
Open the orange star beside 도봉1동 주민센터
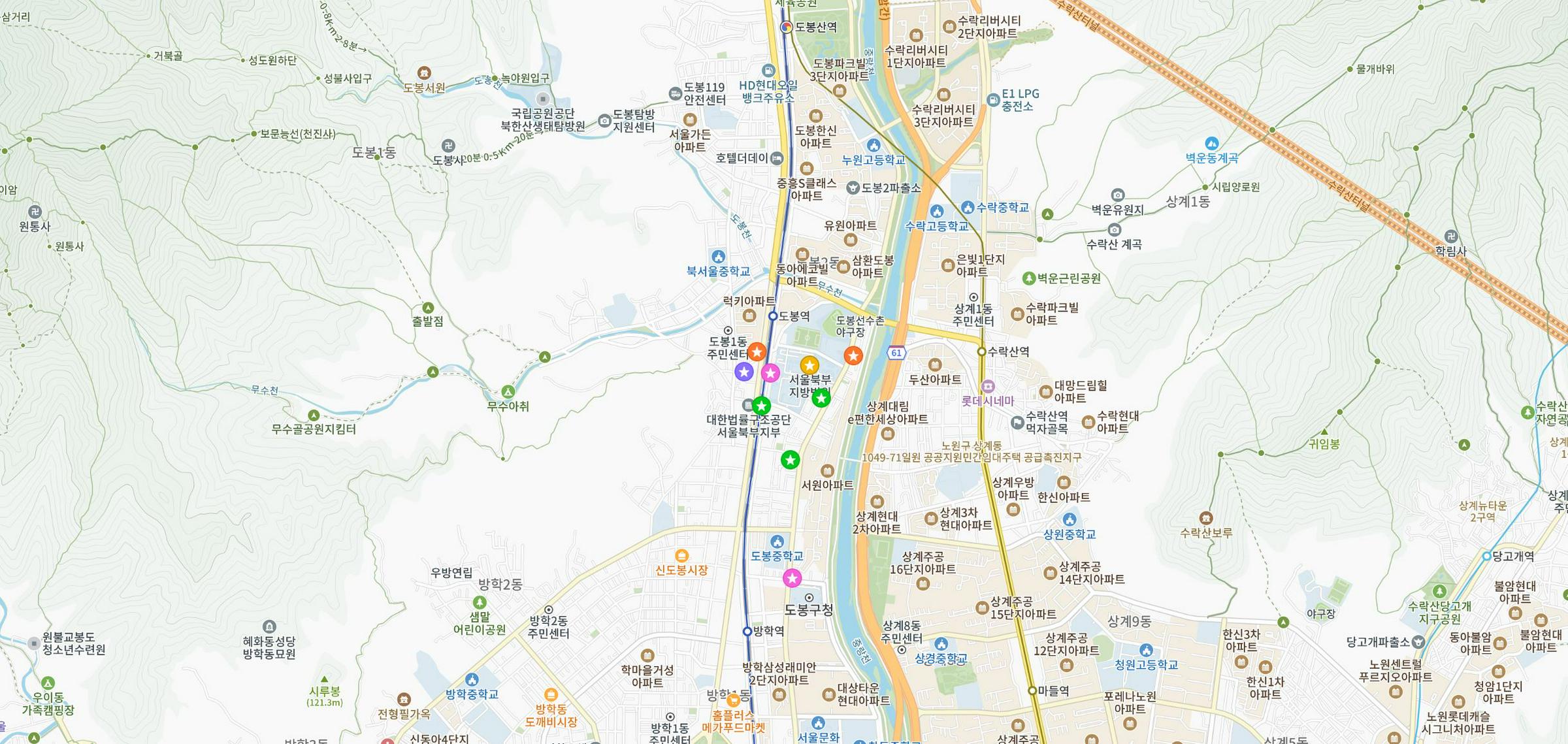[x=757, y=352]
